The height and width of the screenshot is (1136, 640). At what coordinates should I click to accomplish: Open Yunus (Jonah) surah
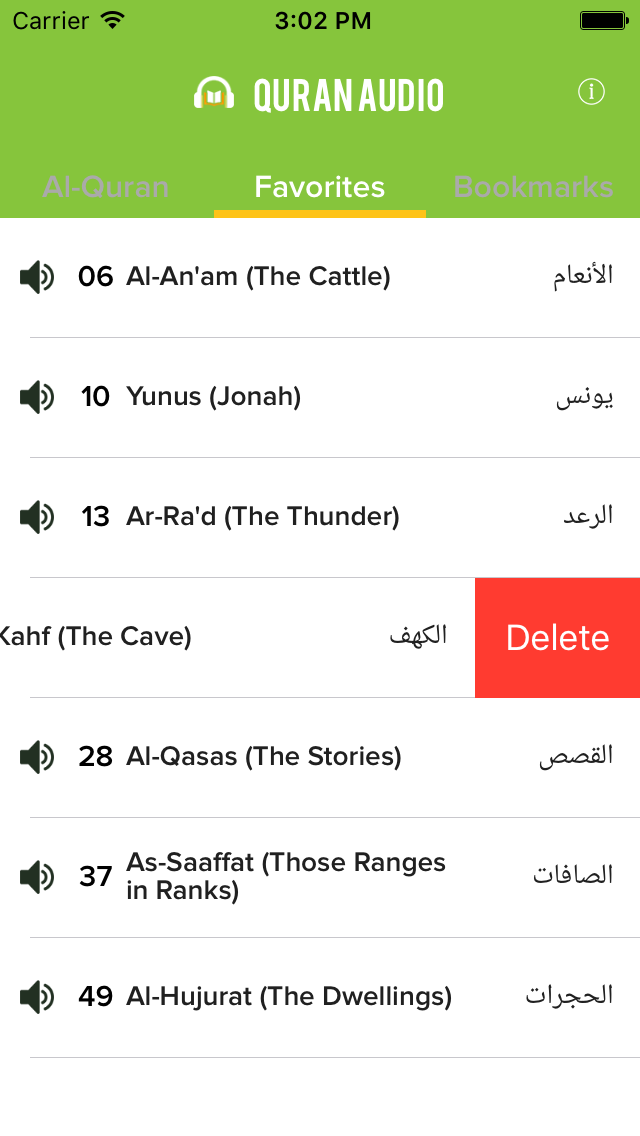[320, 398]
